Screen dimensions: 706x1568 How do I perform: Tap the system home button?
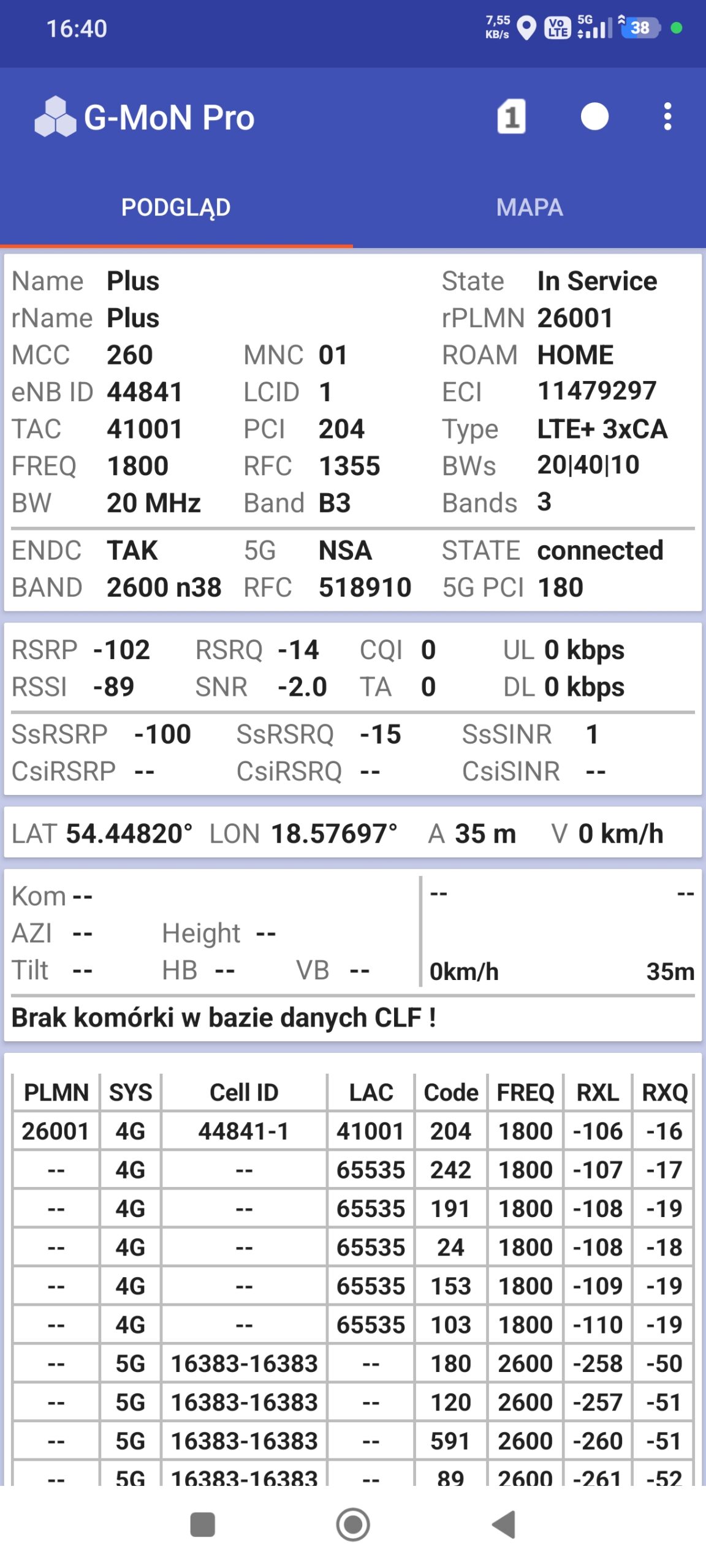tap(353, 1525)
